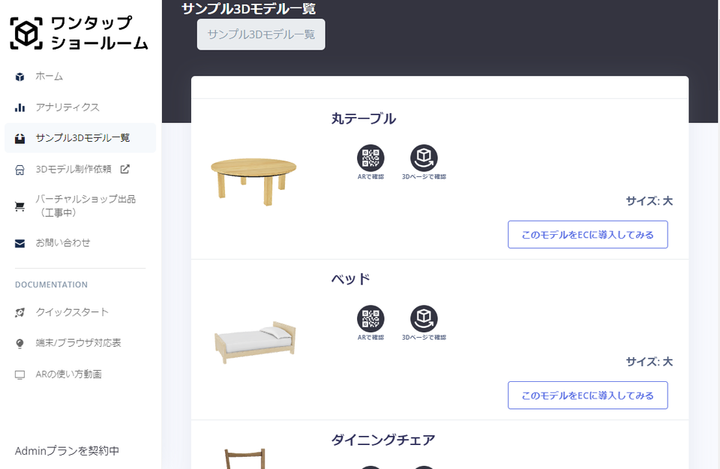Image resolution: width=720 pixels, height=469 pixels.
Task: View 丸テーブル on 3D page
Action: point(424,163)
